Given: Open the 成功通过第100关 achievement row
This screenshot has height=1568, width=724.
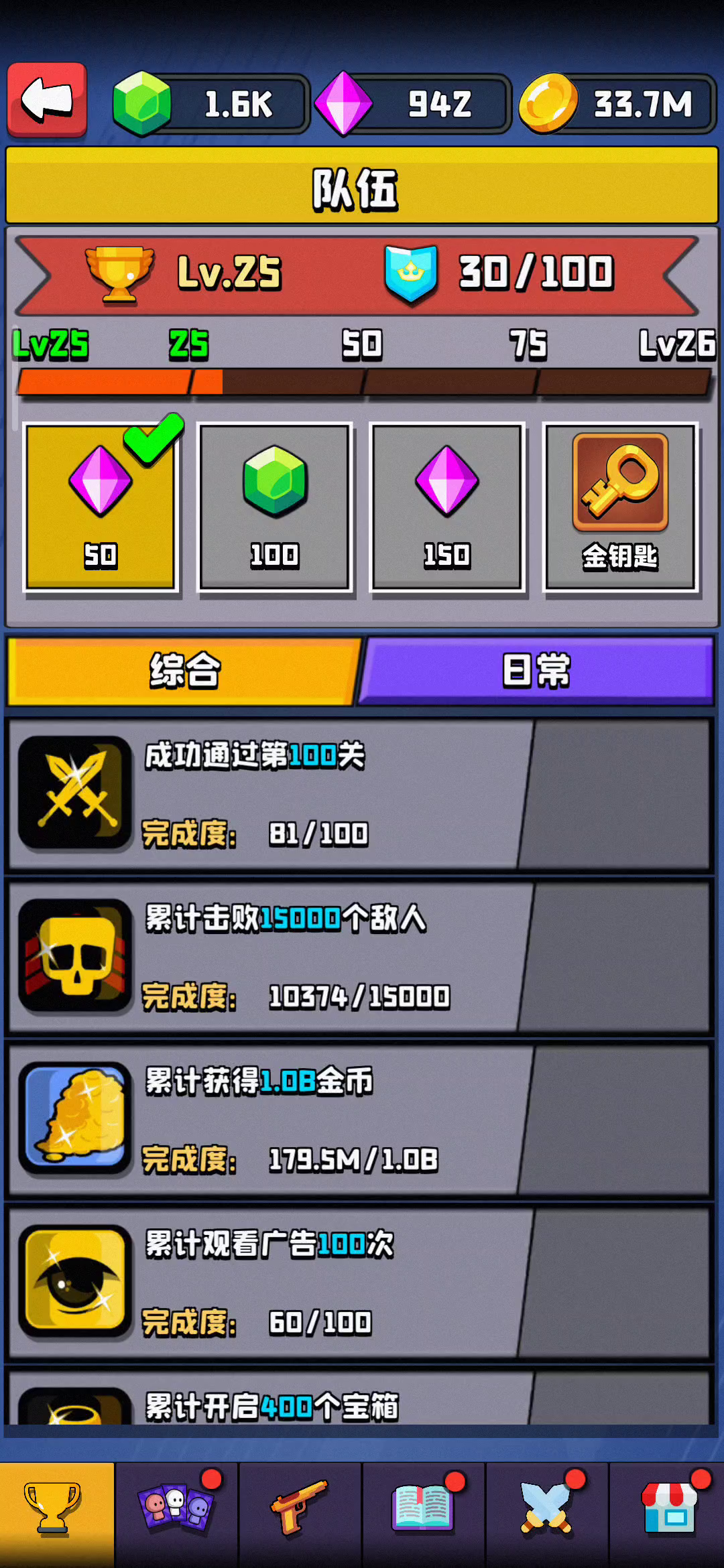Looking at the screenshot, I should pos(359,795).
